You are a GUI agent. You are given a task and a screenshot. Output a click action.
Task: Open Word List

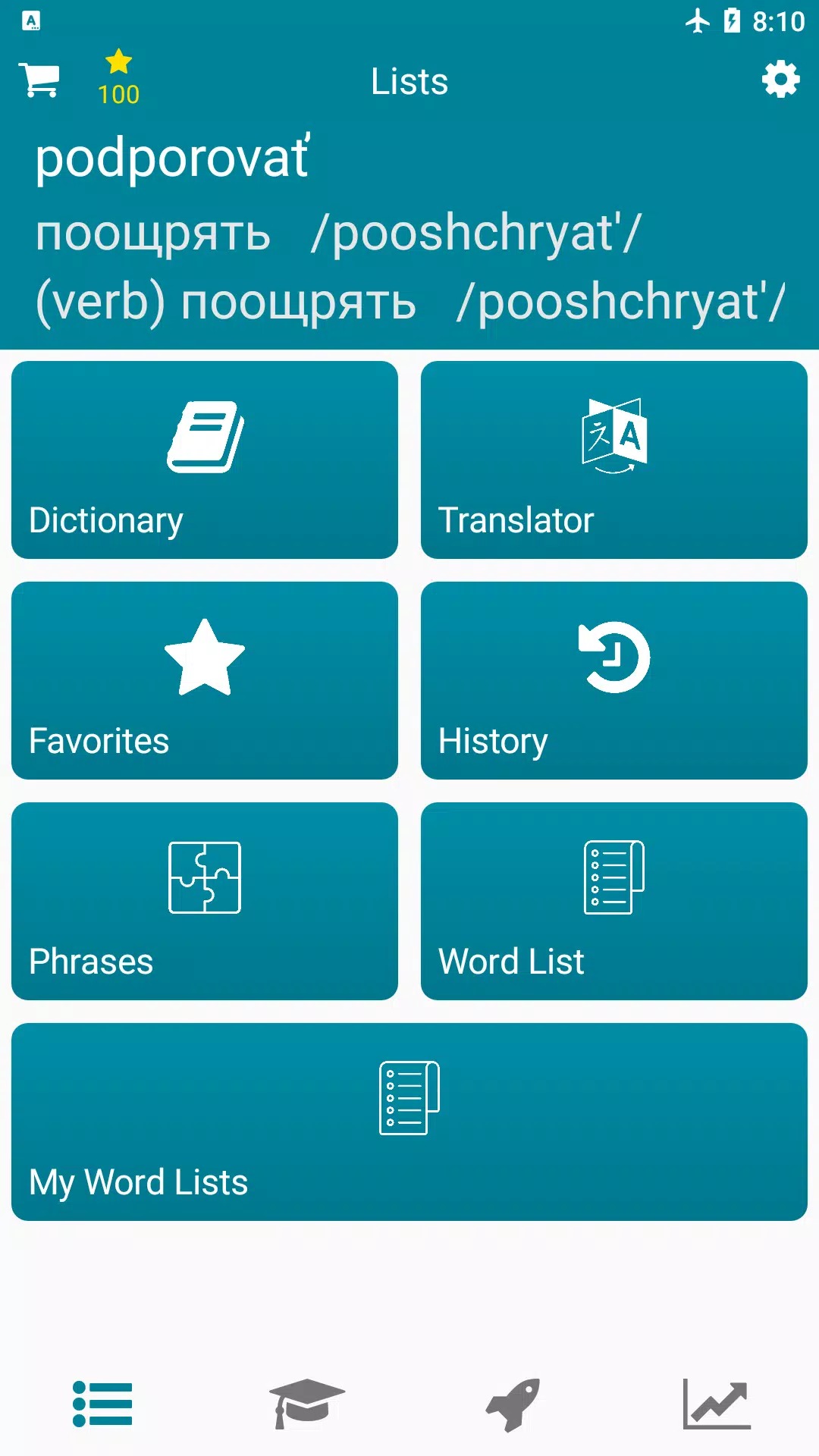coord(613,901)
